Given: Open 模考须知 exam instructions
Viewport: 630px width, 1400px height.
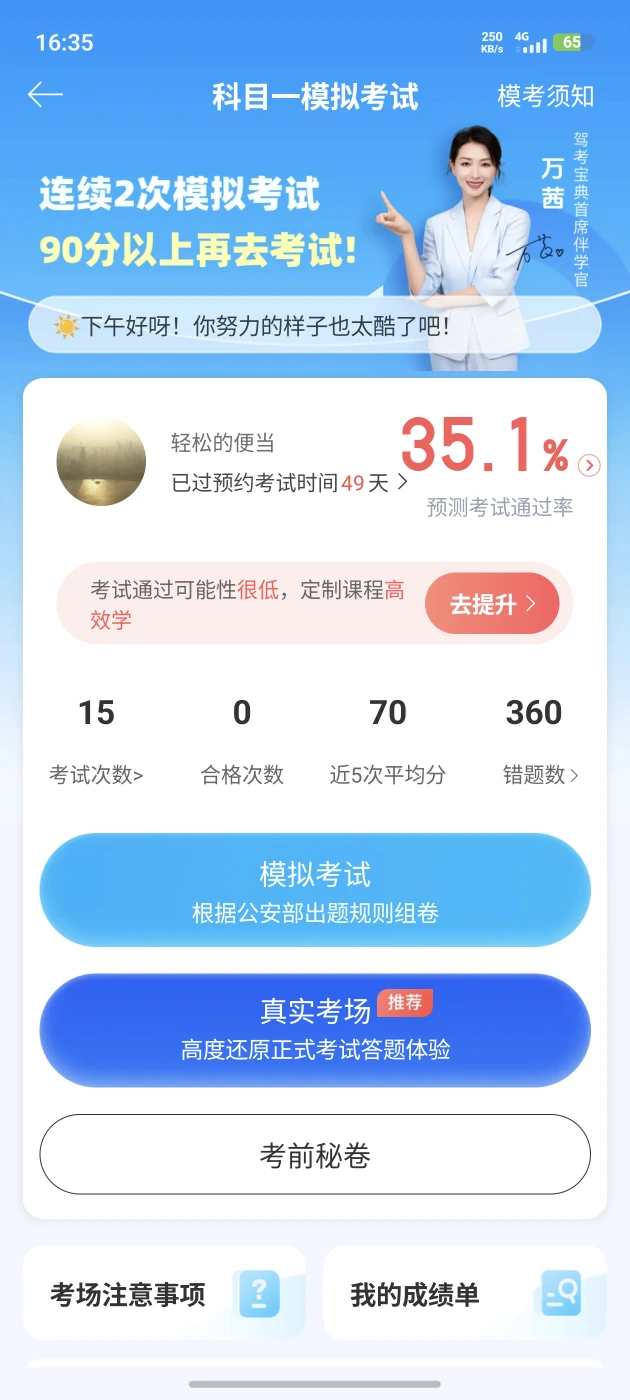Looking at the screenshot, I should click(545, 96).
